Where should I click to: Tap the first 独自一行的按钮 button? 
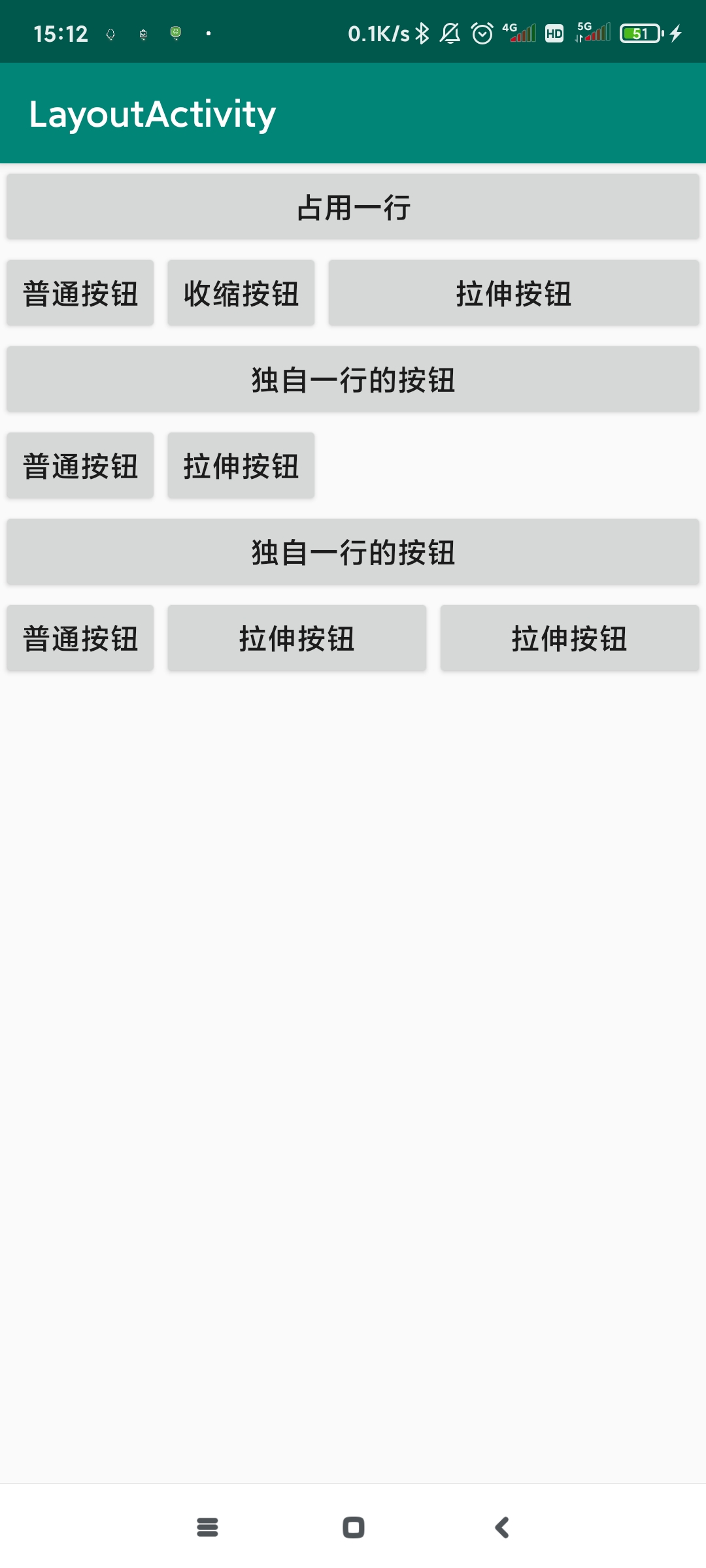pyautogui.click(x=353, y=379)
